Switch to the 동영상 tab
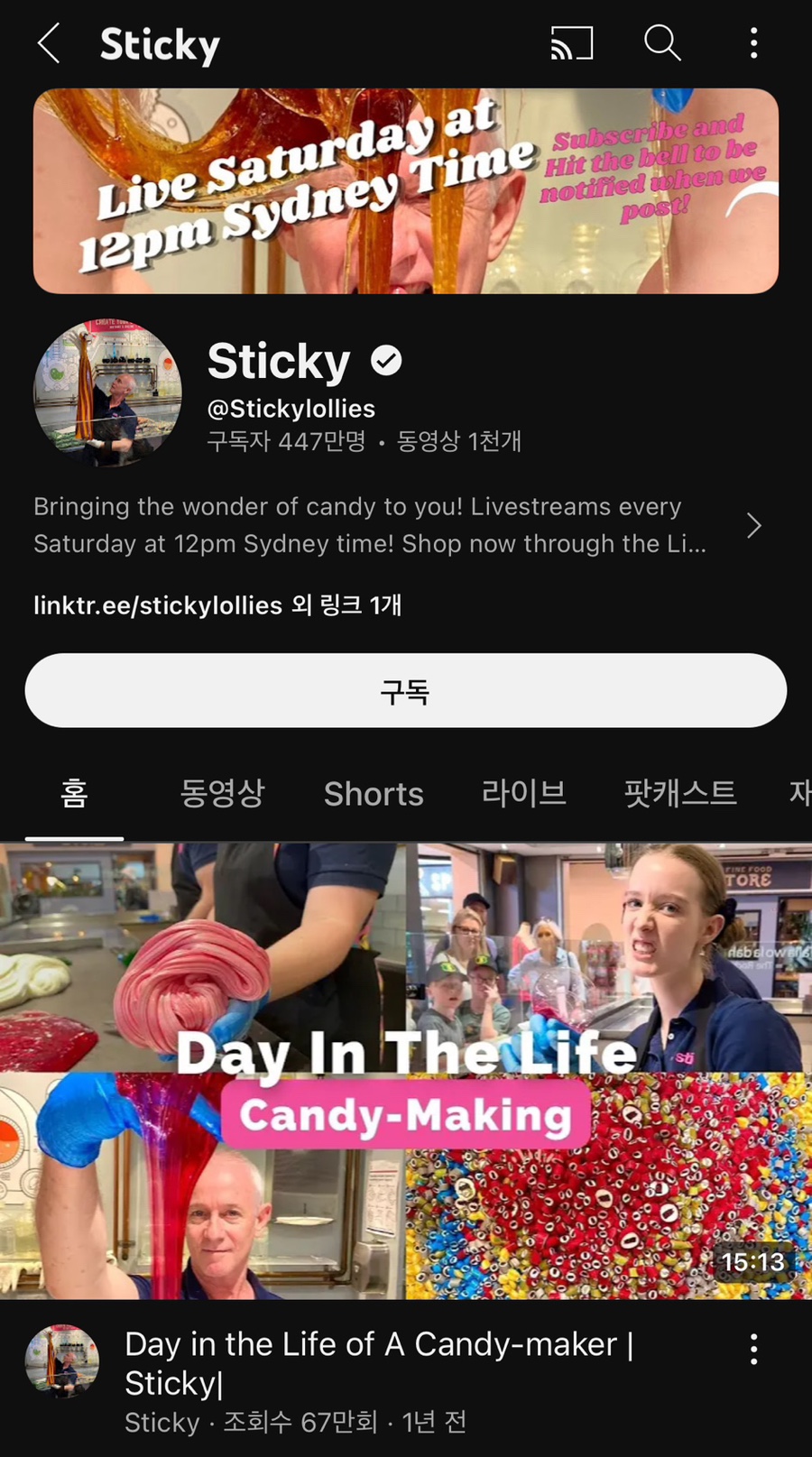This screenshot has width=812, height=1457. 222,794
